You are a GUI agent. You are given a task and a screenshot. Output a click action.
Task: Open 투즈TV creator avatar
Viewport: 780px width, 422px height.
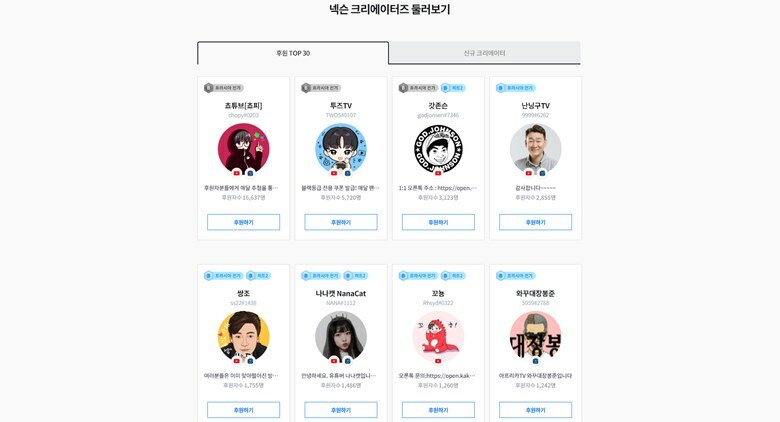click(341, 148)
